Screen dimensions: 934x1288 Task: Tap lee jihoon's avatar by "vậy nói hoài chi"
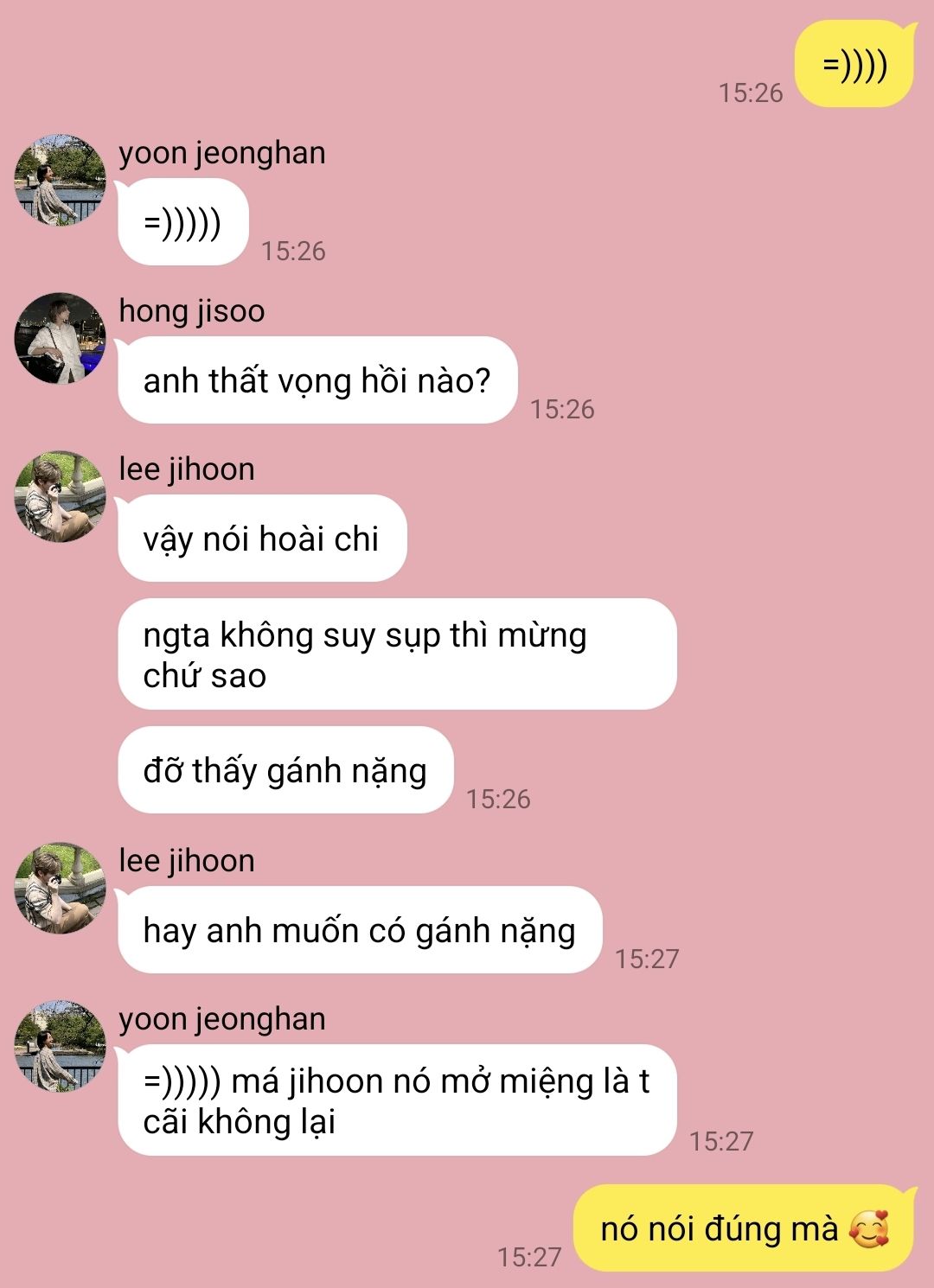click(x=60, y=496)
